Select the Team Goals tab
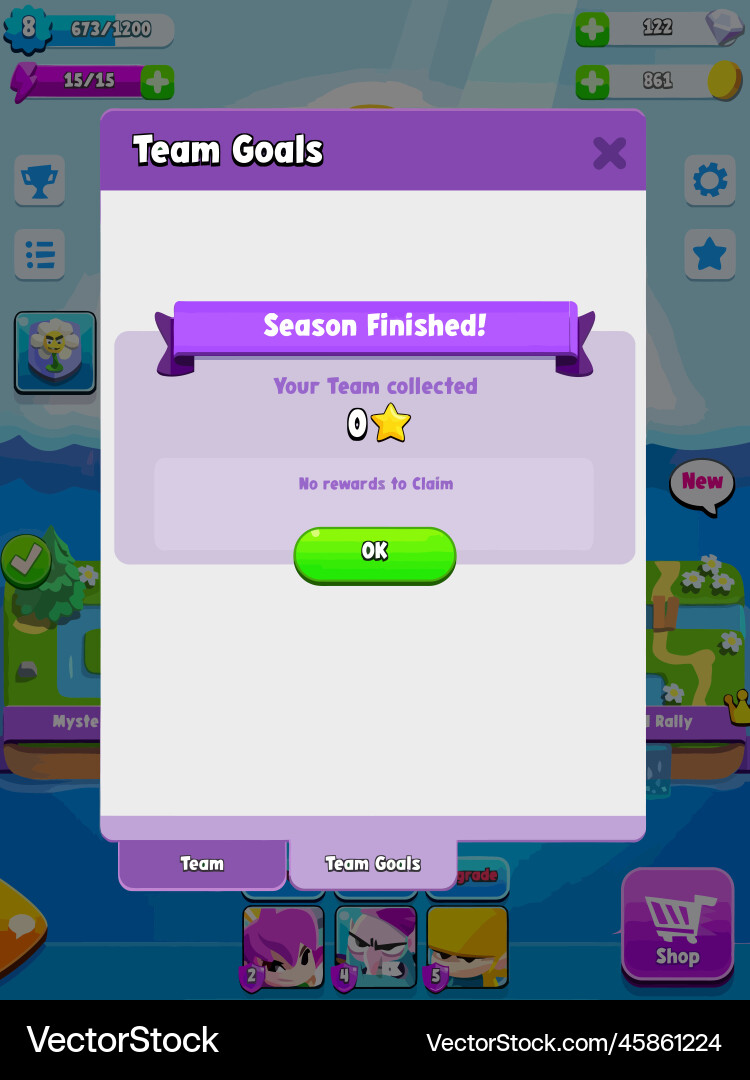The width and height of the screenshot is (750, 1080). [373, 864]
